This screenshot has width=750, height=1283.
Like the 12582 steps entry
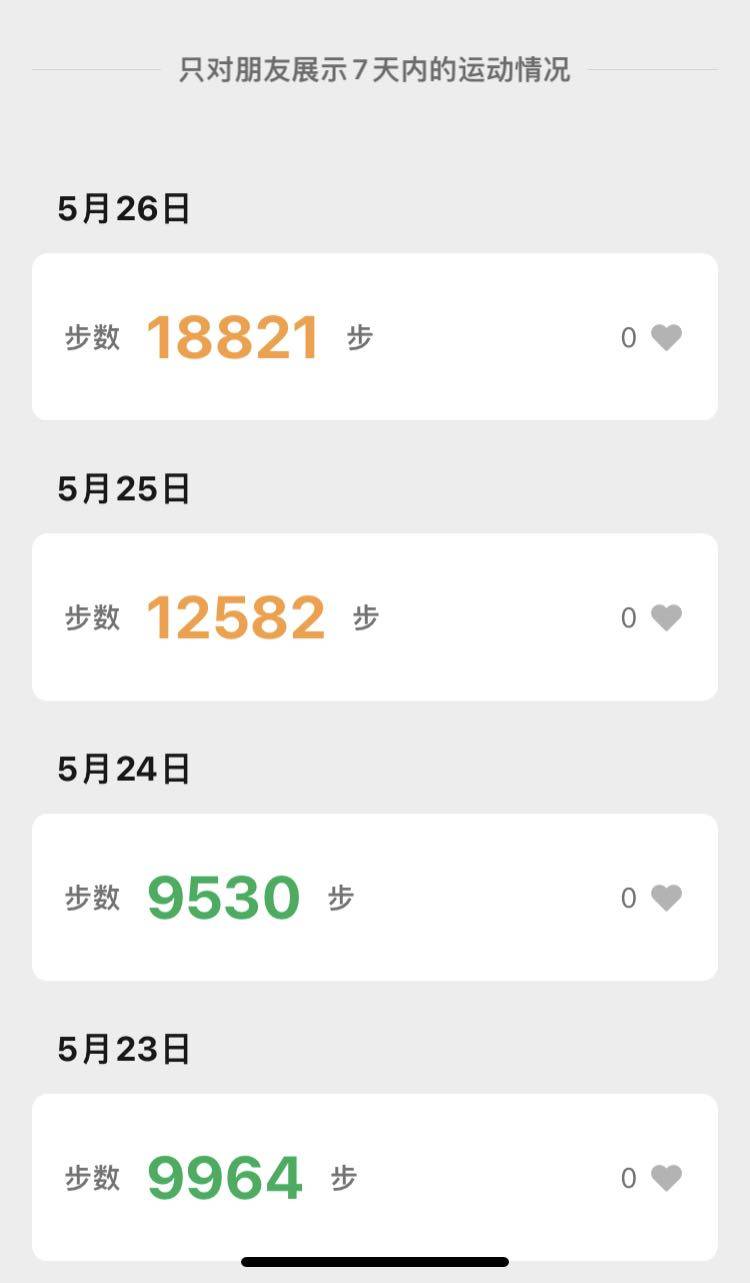coord(666,618)
